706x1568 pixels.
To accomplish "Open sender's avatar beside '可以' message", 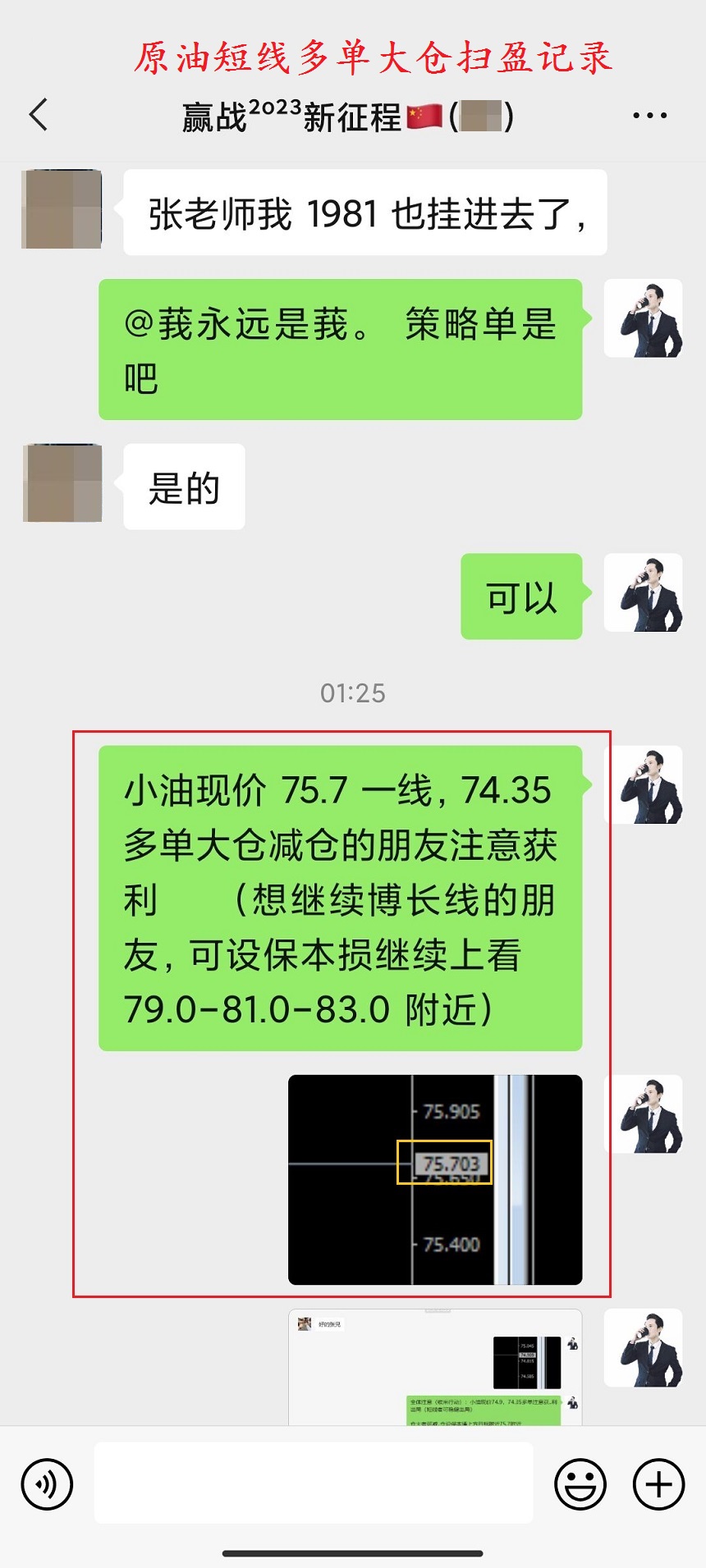I will point(644,592).
